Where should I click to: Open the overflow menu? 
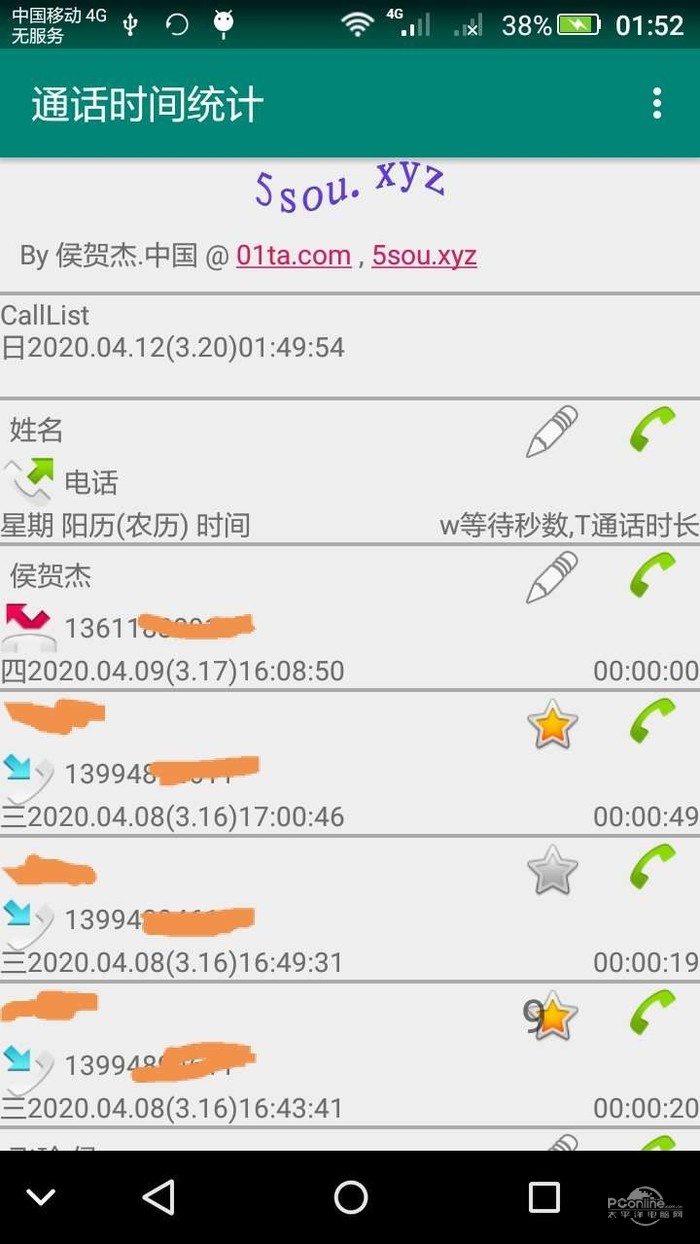(656, 104)
